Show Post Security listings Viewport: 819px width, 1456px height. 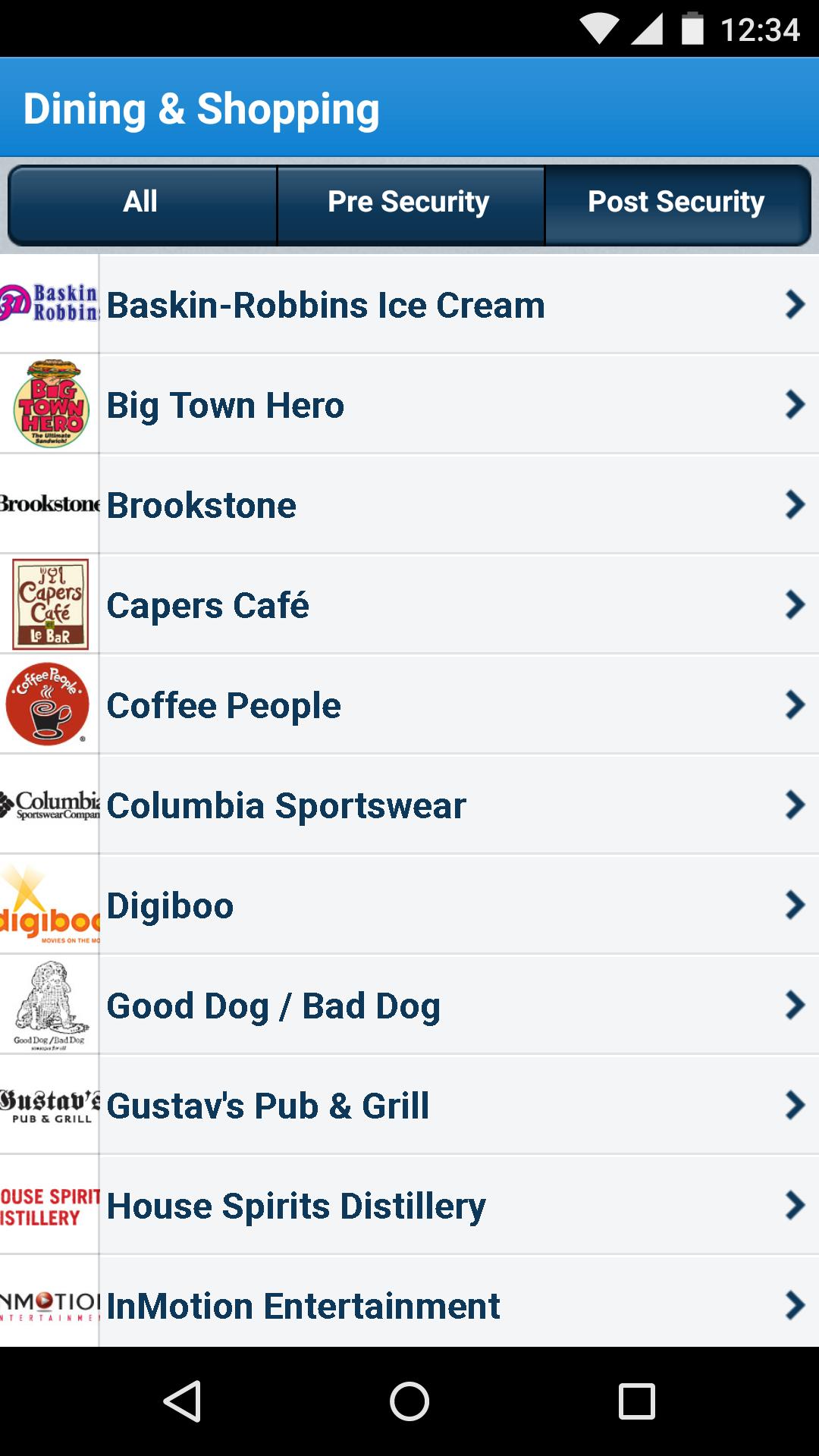tap(676, 202)
